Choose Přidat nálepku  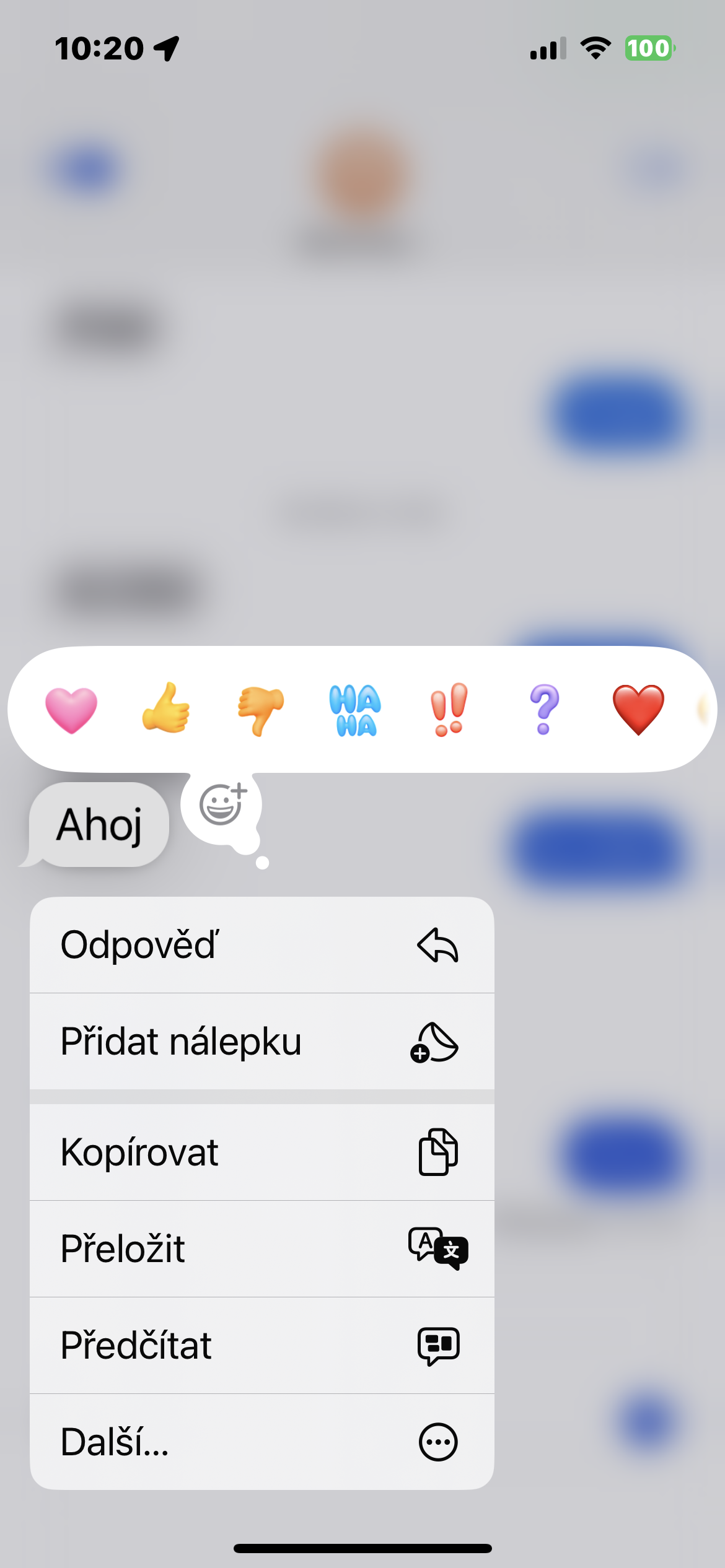coord(261,1042)
